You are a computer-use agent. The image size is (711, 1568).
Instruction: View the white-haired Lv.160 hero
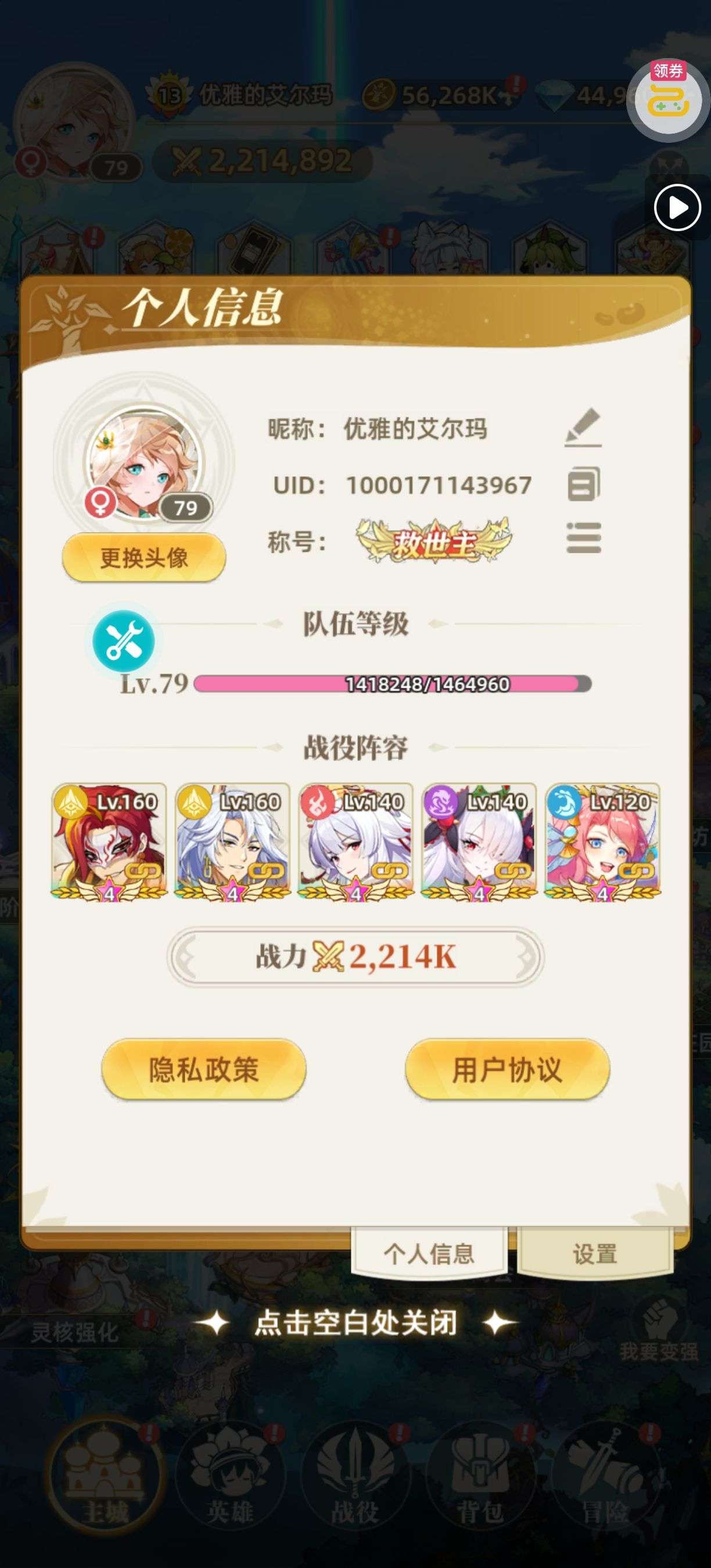click(x=232, y=842)
